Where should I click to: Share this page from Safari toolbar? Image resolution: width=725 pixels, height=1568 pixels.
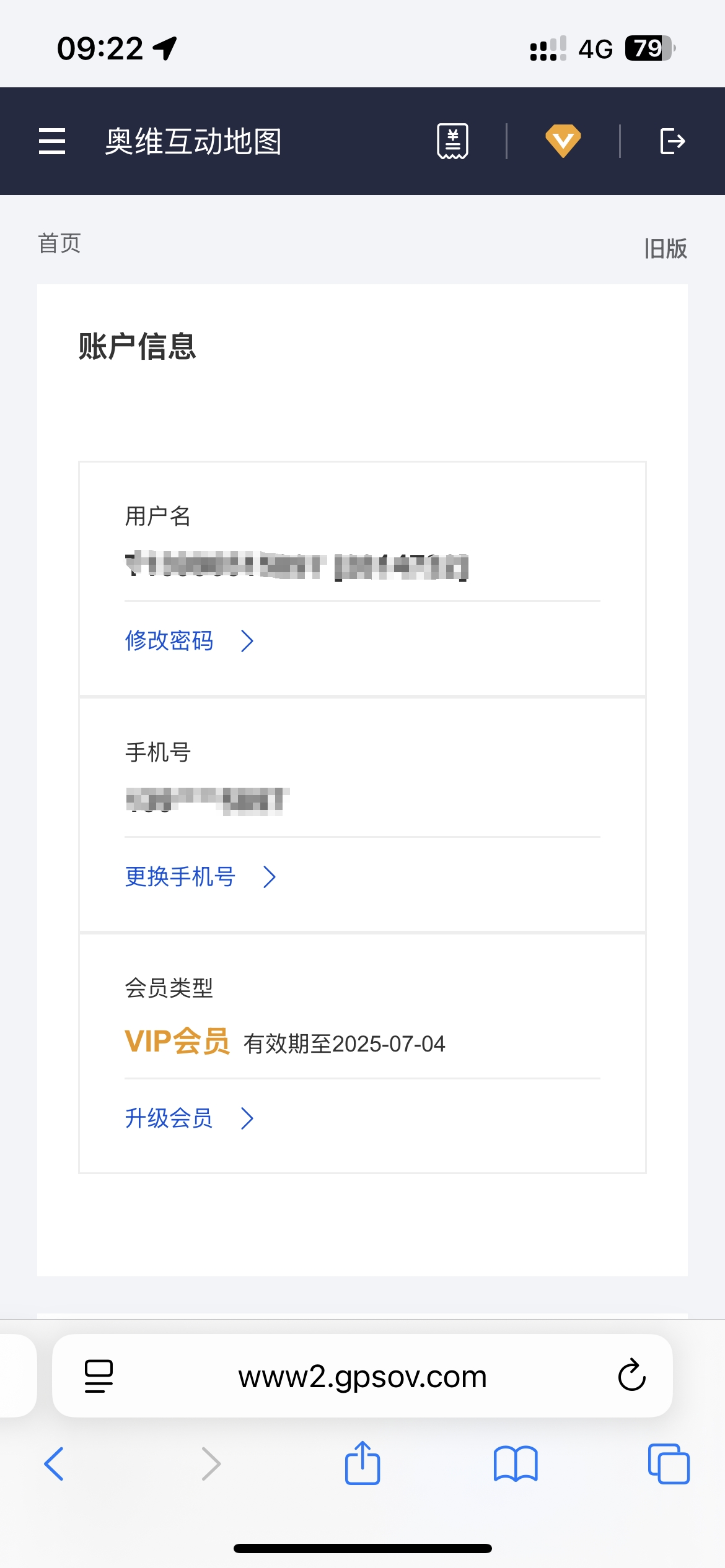(x=362, y=1462)
